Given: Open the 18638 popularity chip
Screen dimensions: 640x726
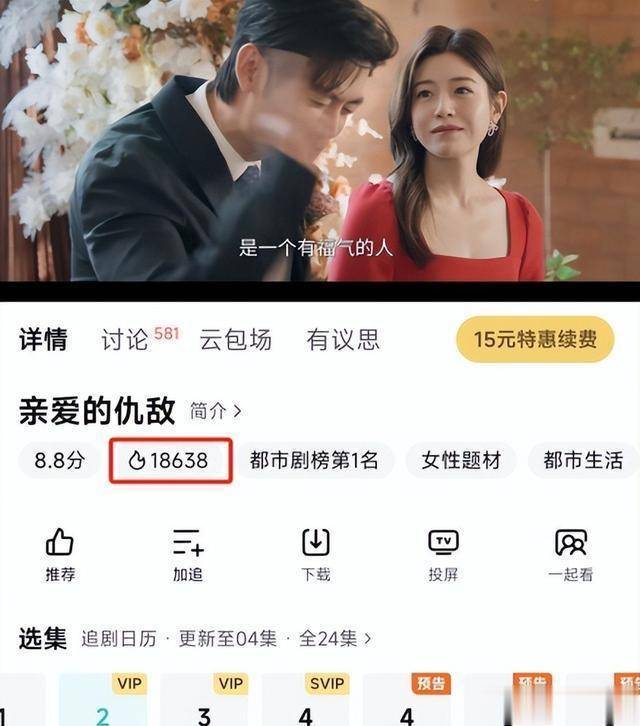Looking at the screenshot, I should point(171,461).
